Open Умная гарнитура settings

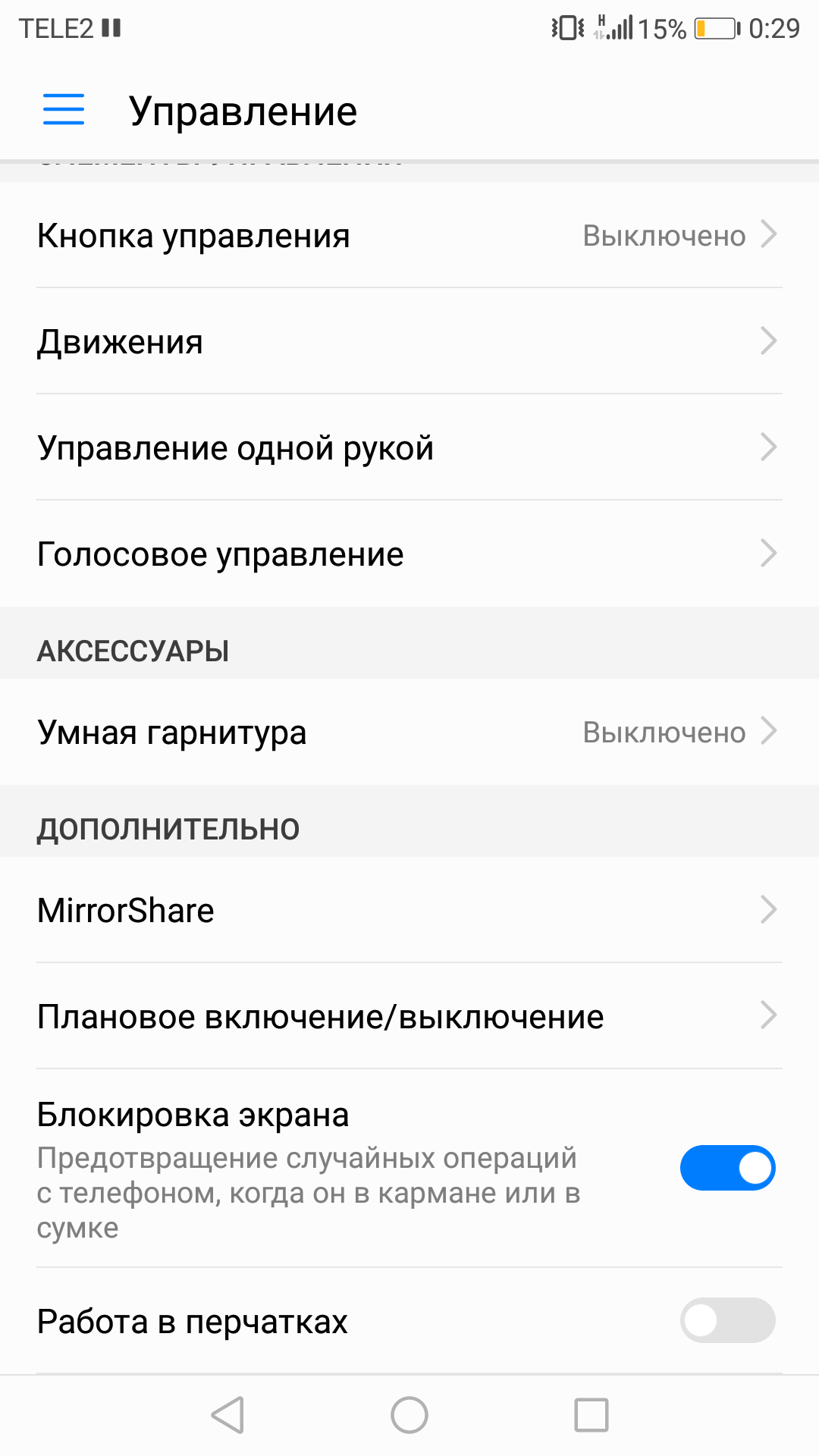point(409,732)
